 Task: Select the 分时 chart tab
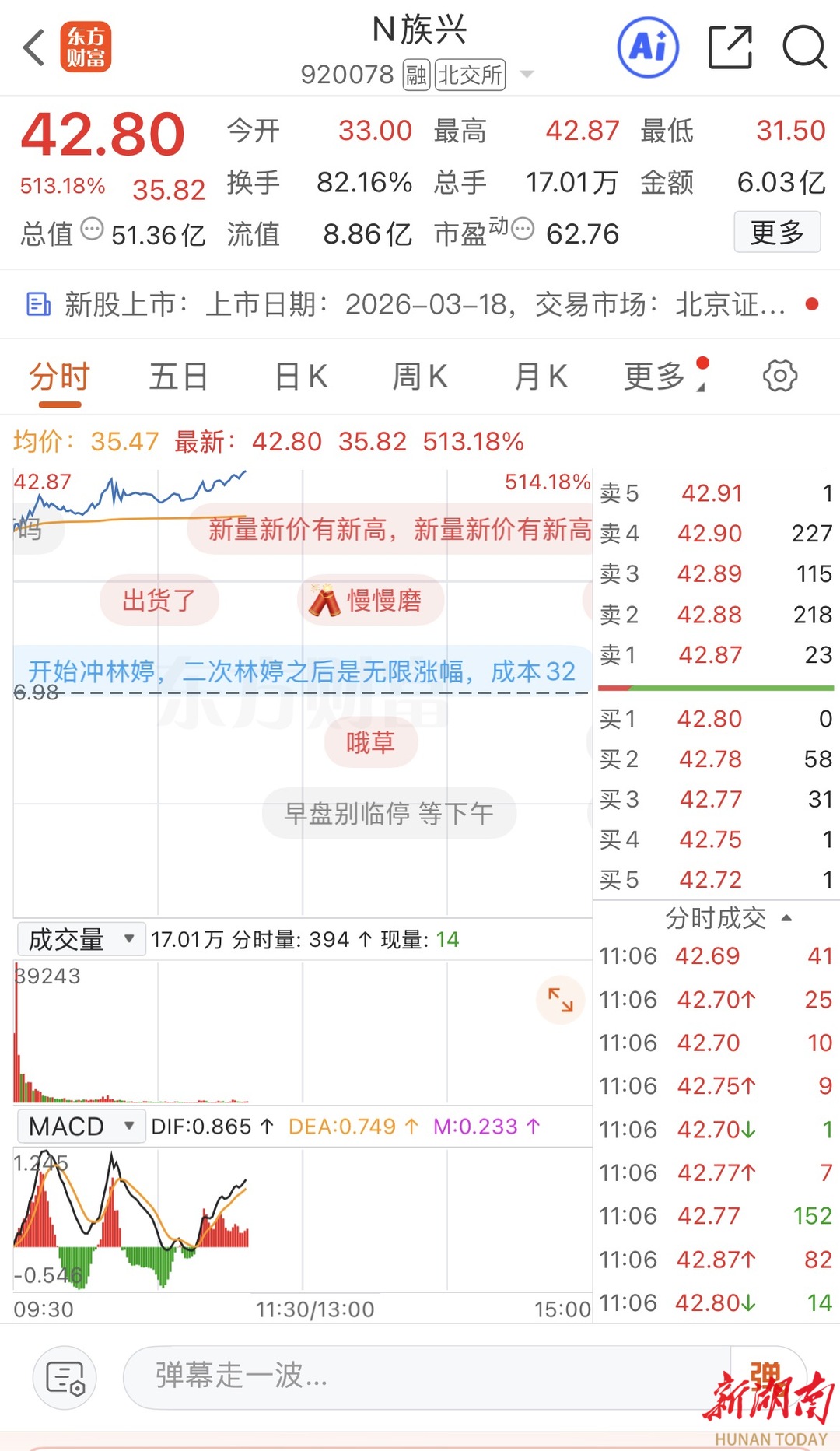[x=60, y=377]
